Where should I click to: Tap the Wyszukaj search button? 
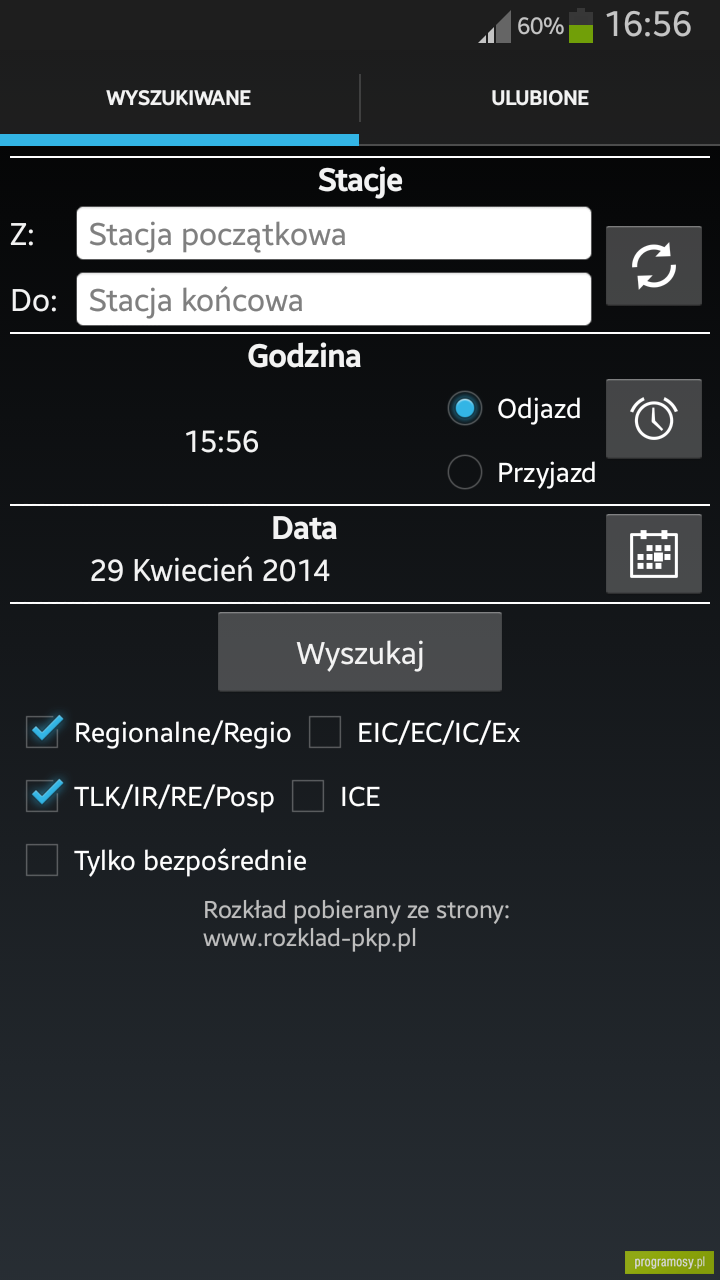(360, 652)
